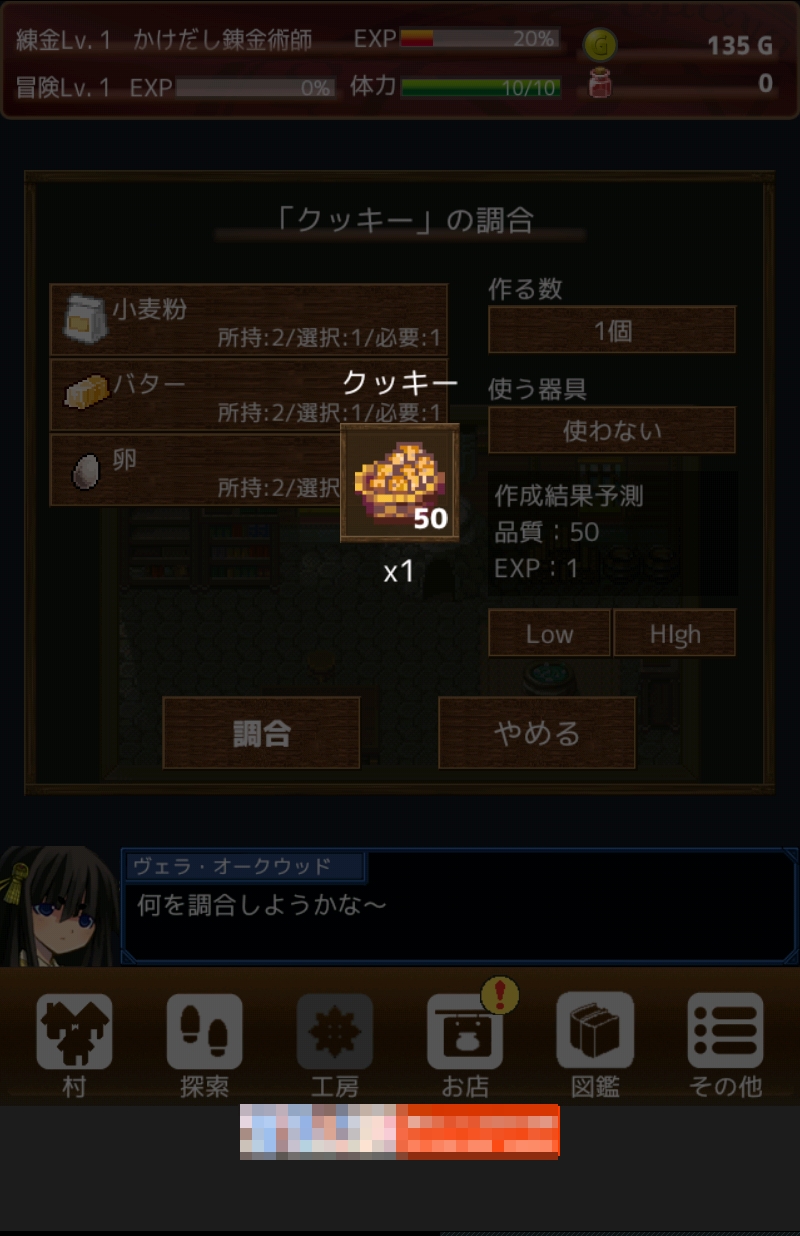Open the その他 other menu tab
The height and width of the screenshot is (1236, 800).
[x=725, y=1045]
